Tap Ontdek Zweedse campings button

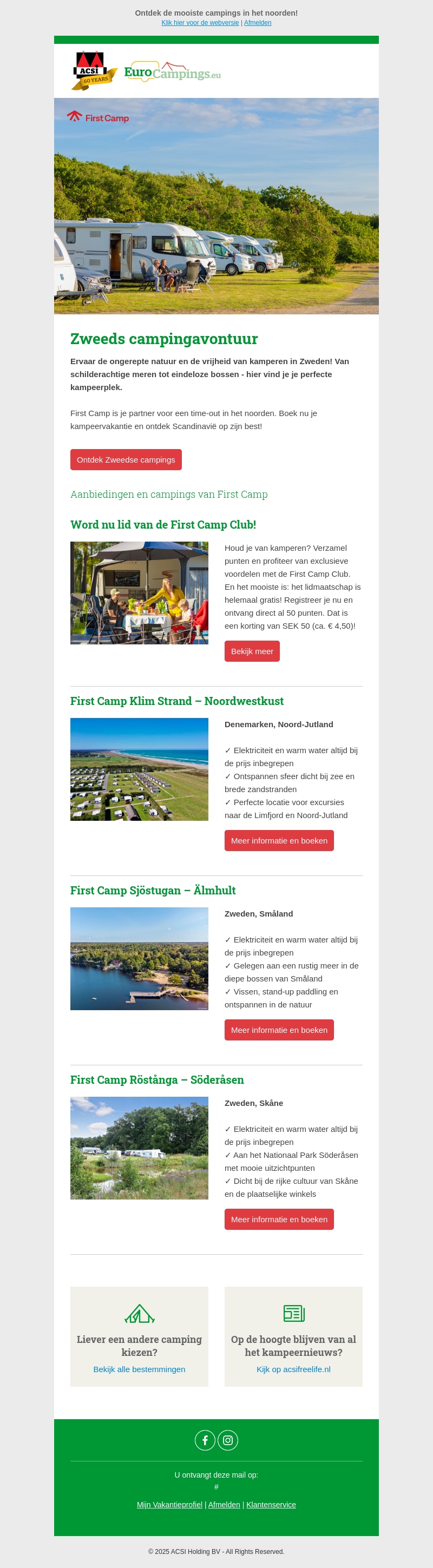click(x=126, y=459)
